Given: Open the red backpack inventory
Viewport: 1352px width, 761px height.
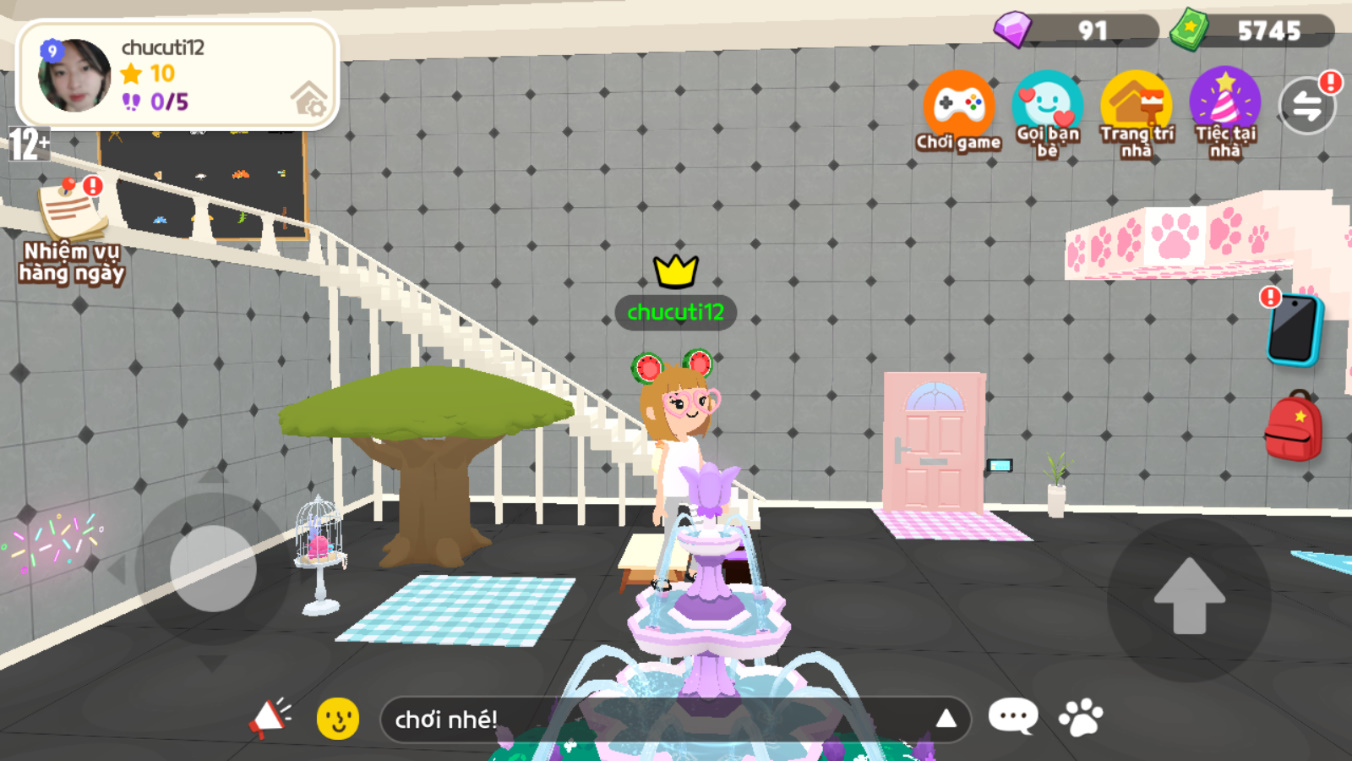Looking at the screenshot, I should tap(1293, 427).
